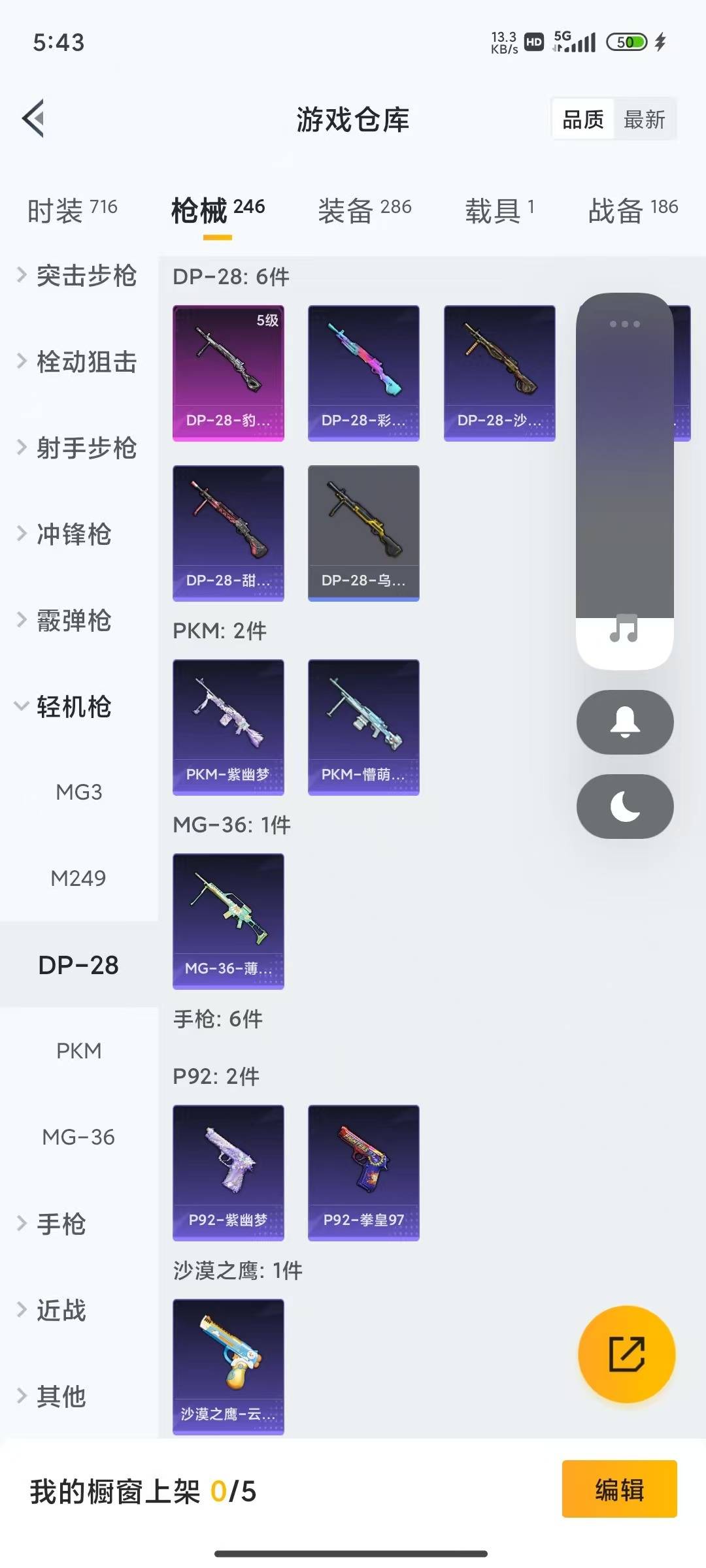Image resolution: width=706 pixels, height=1568 pixels.
Task: Tap the HD icon in the status bar
Action: point(533,42)
